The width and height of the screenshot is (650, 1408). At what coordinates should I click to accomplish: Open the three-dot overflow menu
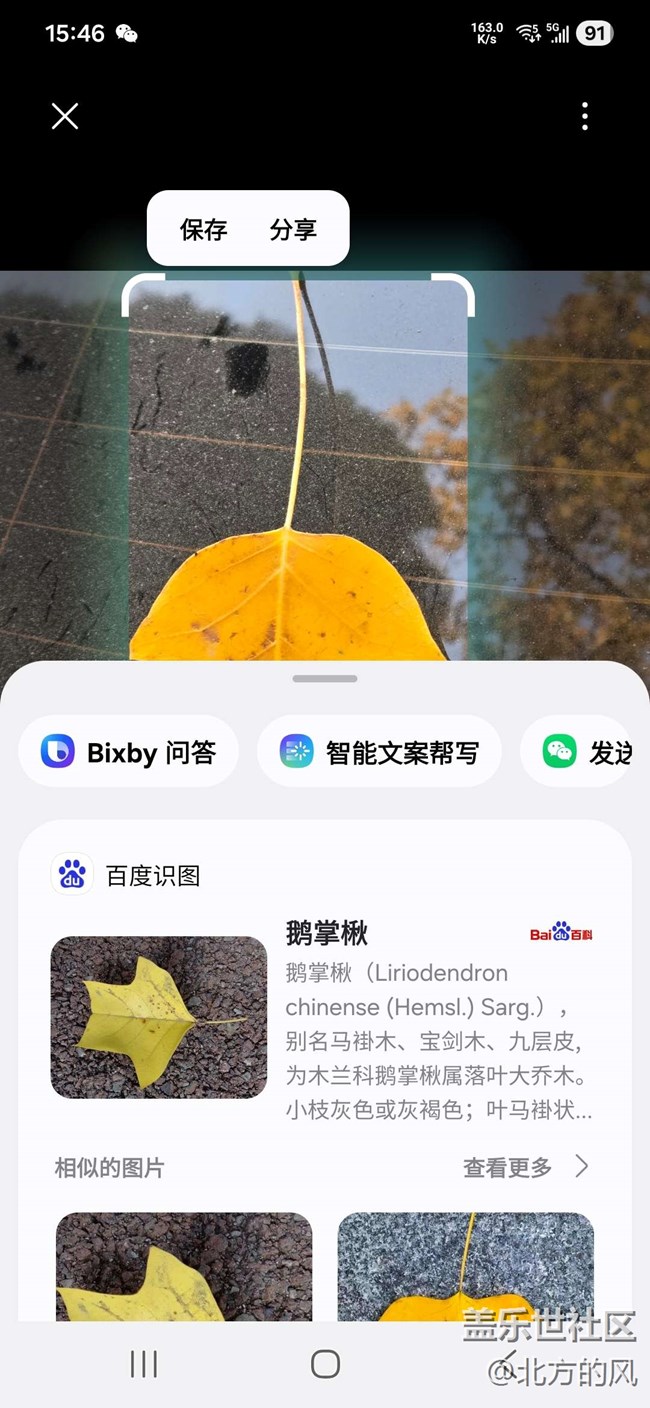(585, 117)
